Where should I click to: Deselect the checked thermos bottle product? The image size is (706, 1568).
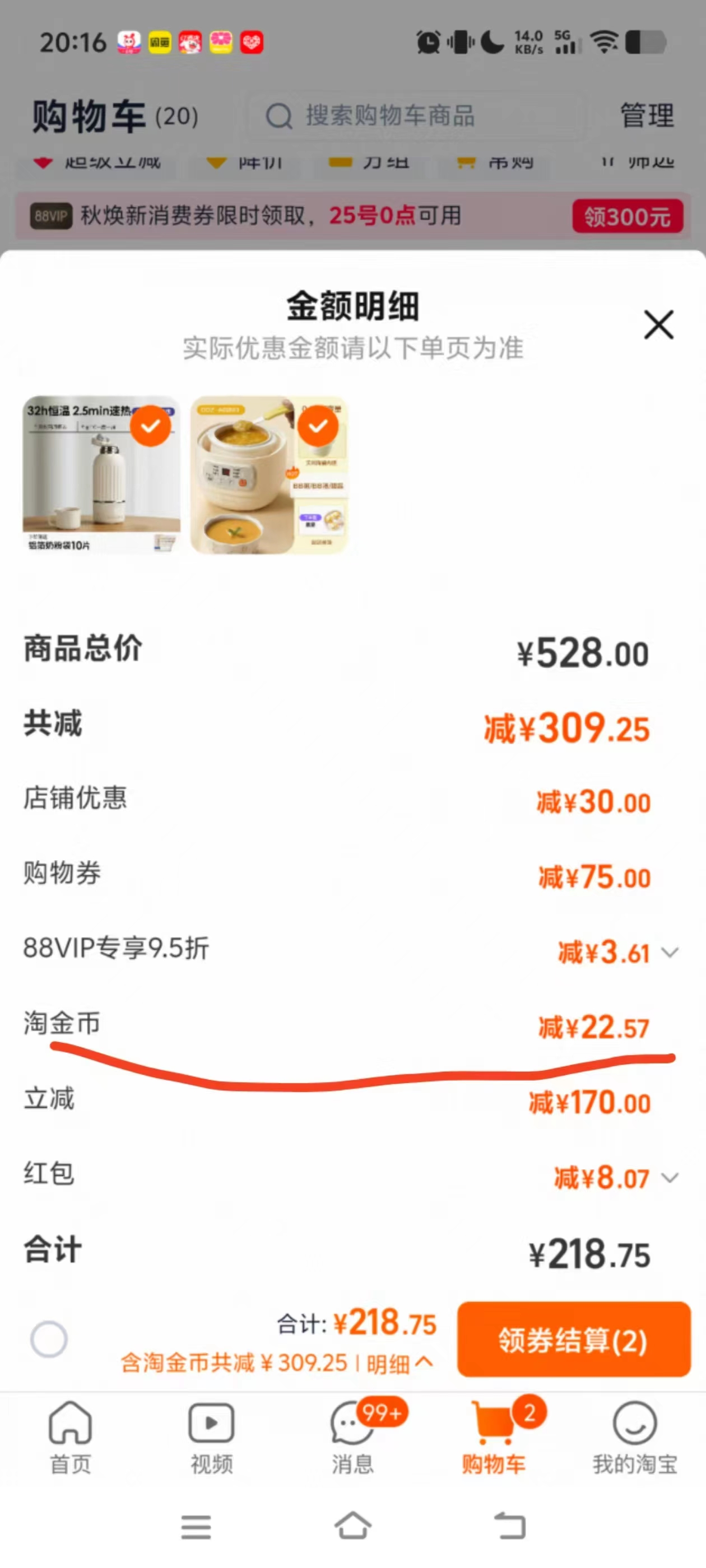point(151,426)
